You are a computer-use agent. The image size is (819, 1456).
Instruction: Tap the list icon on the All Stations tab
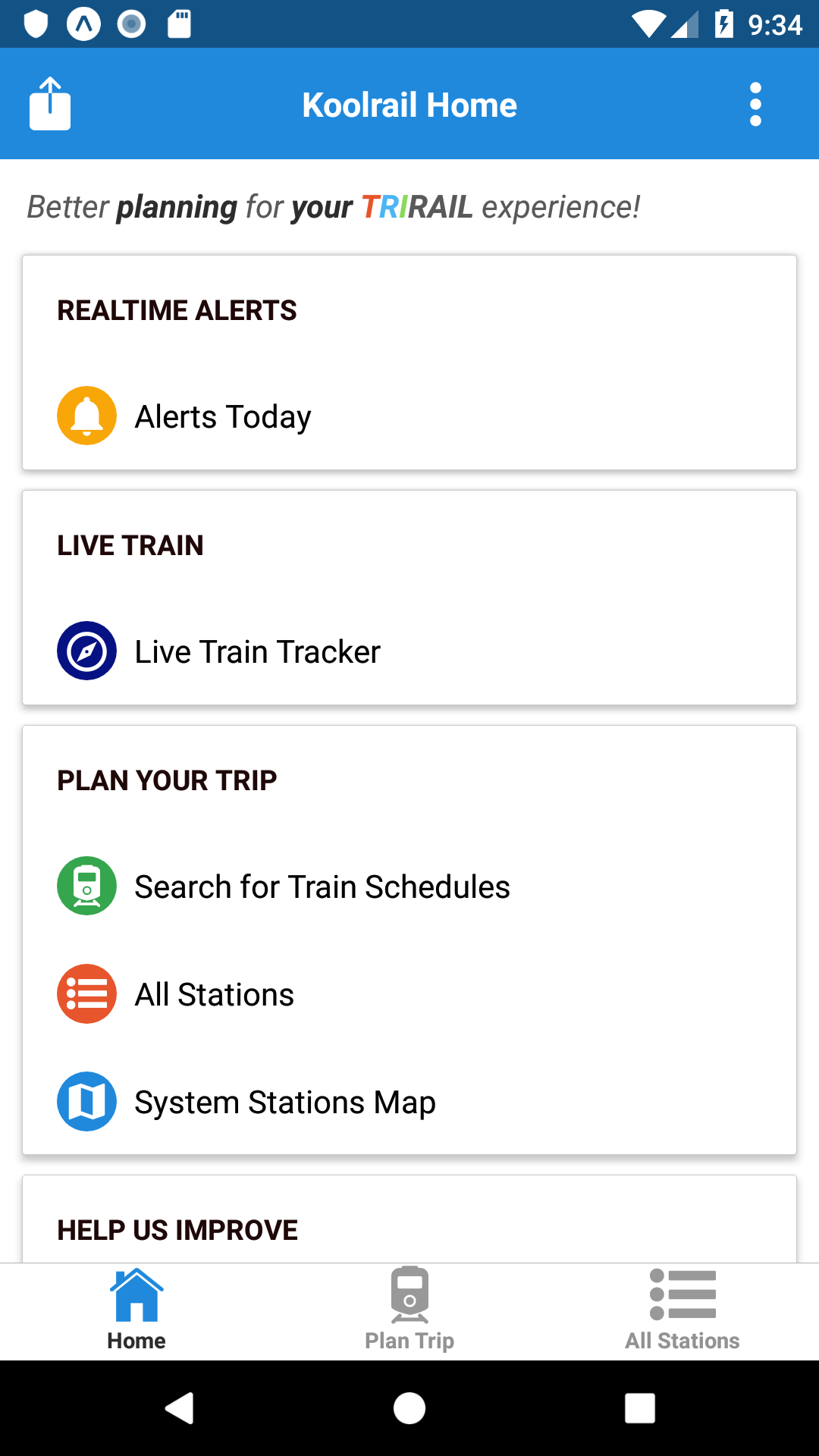click(682, 1294)
